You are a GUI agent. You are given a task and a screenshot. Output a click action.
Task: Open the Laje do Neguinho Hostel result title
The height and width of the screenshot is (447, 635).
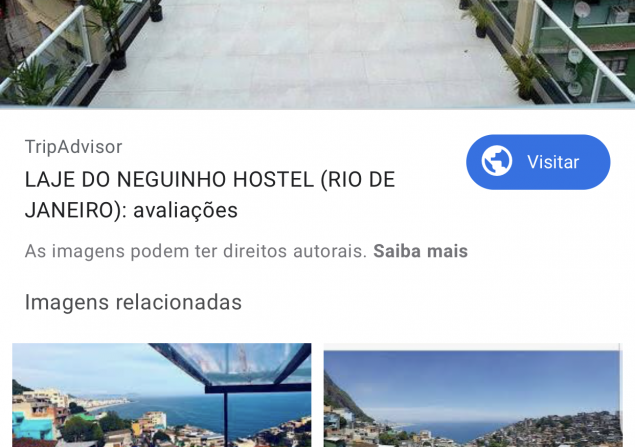point(210,195)
